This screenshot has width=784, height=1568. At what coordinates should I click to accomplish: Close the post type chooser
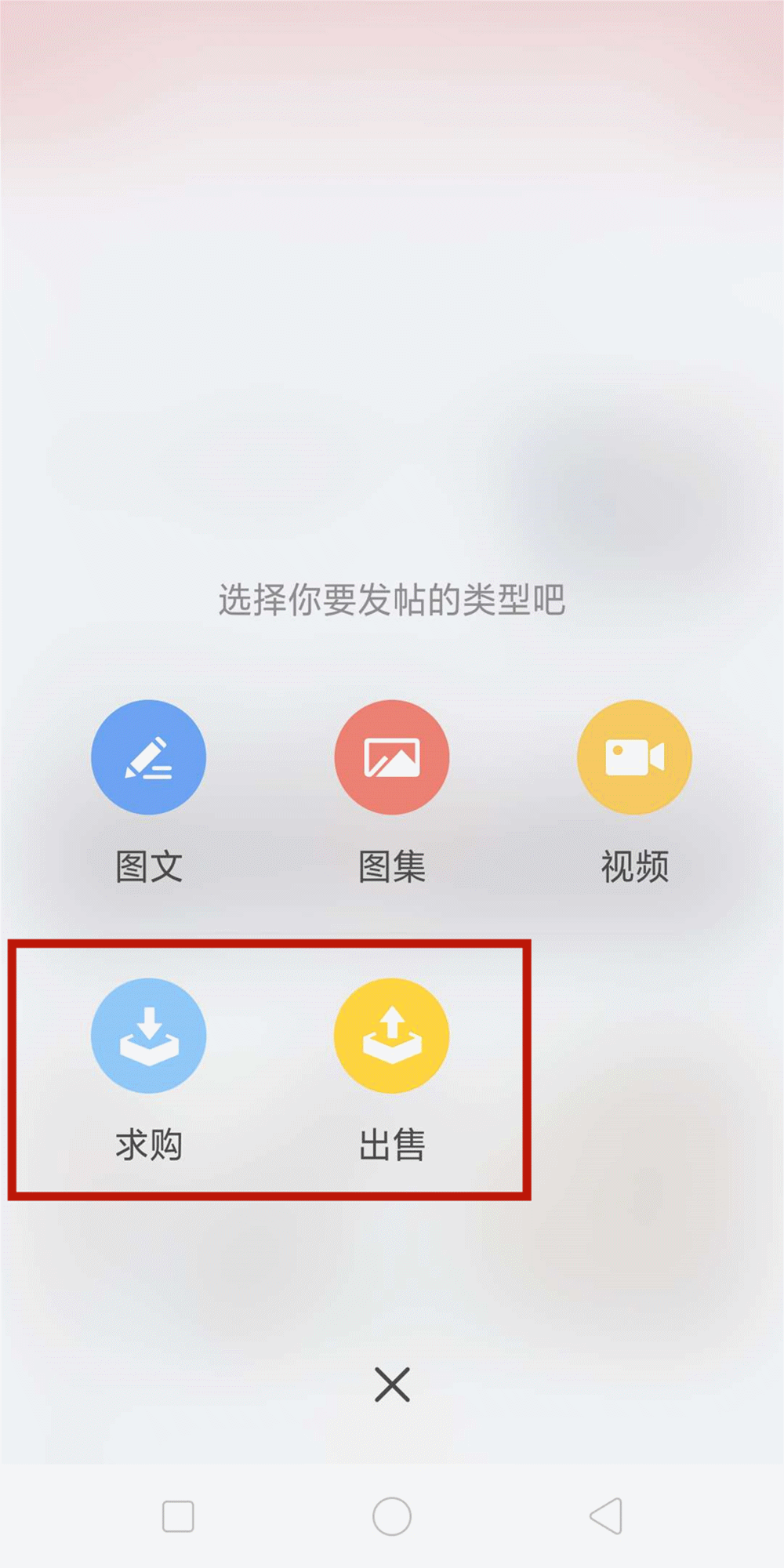392,1385
